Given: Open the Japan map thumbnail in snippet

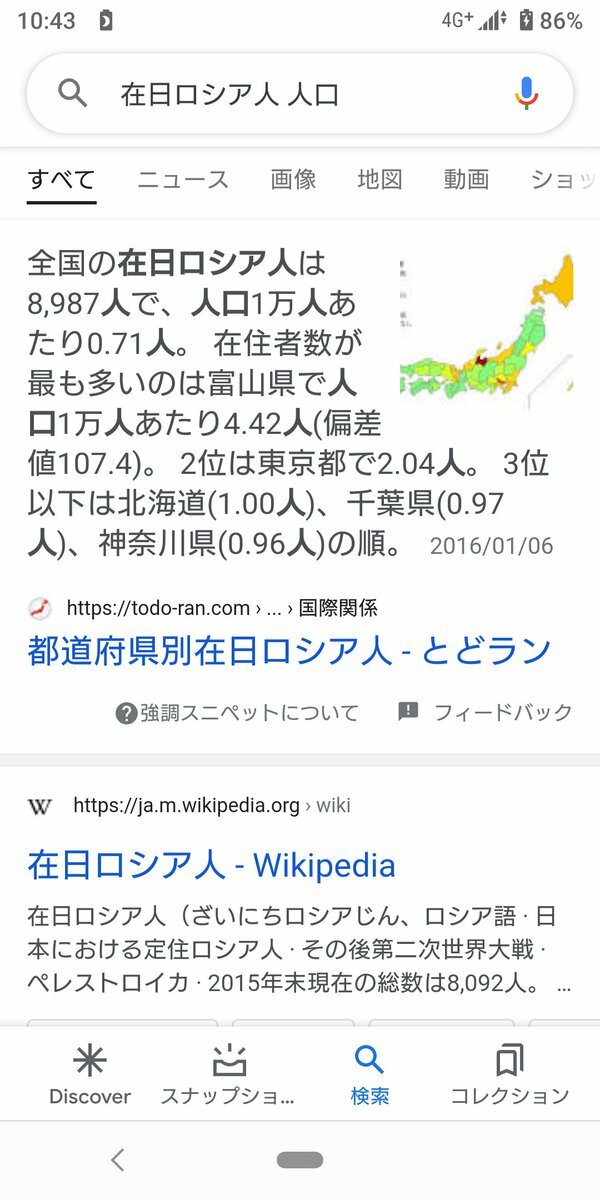Looking at the screenshot, I should click(486, 330).
